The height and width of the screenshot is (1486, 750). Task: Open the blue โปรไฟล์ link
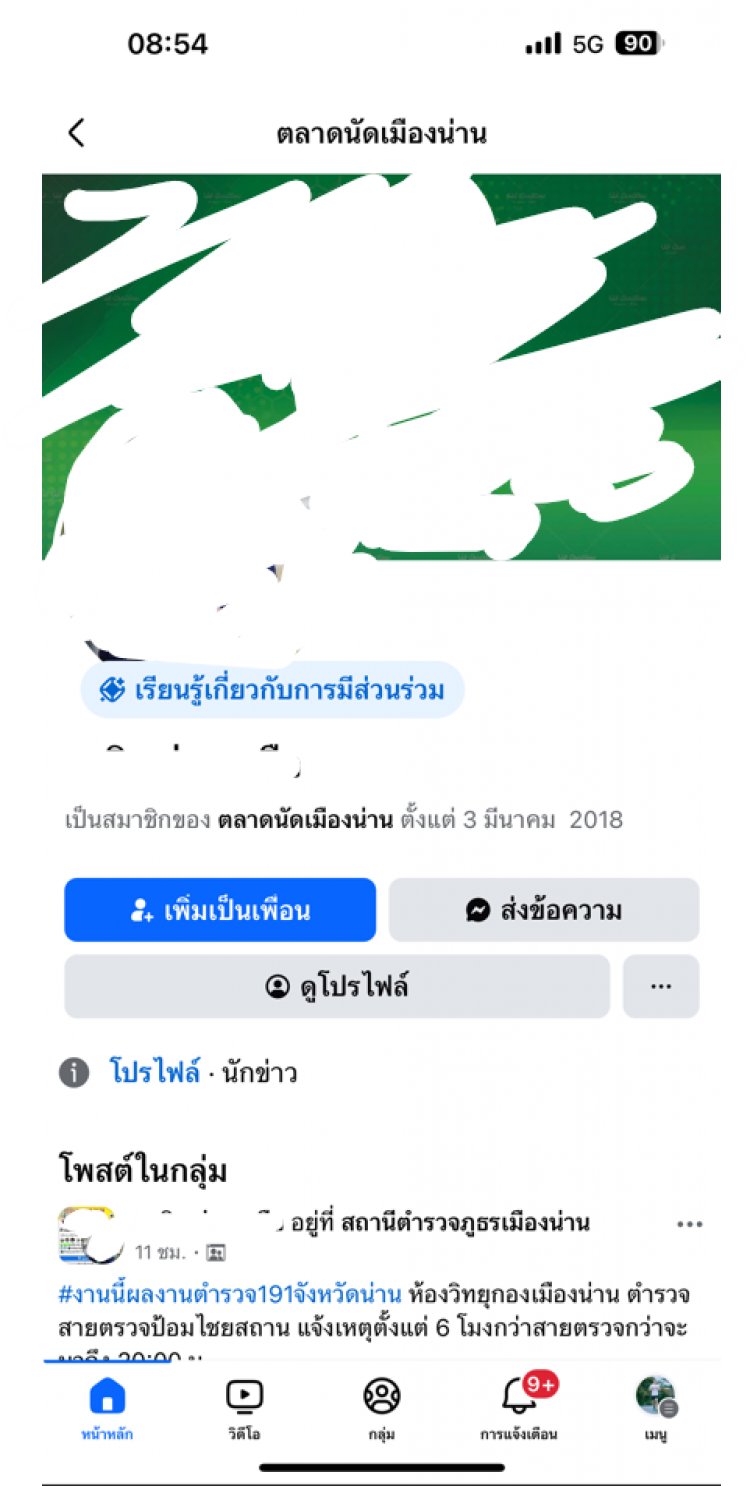click(x=154, y=1073)
